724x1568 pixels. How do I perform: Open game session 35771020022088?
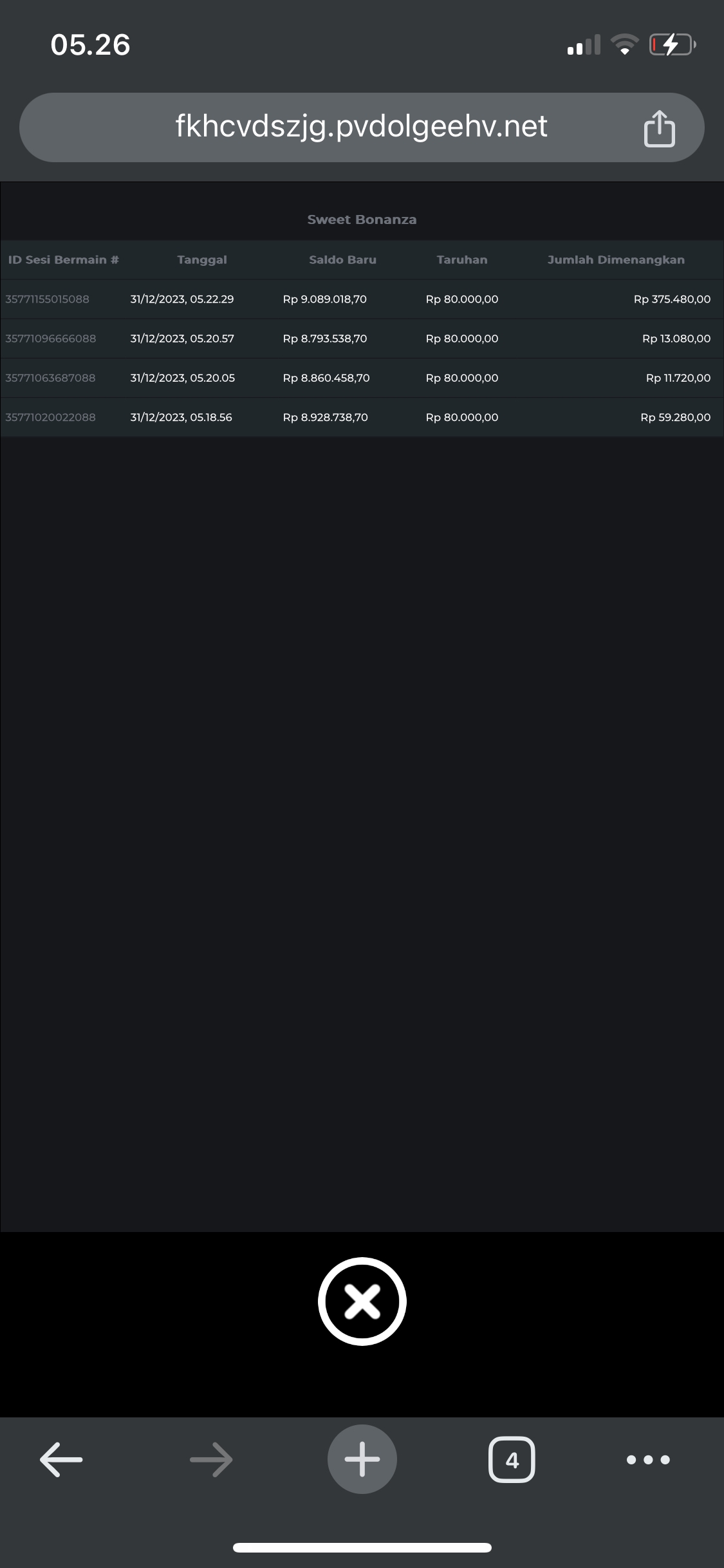[x=51, y=417]
